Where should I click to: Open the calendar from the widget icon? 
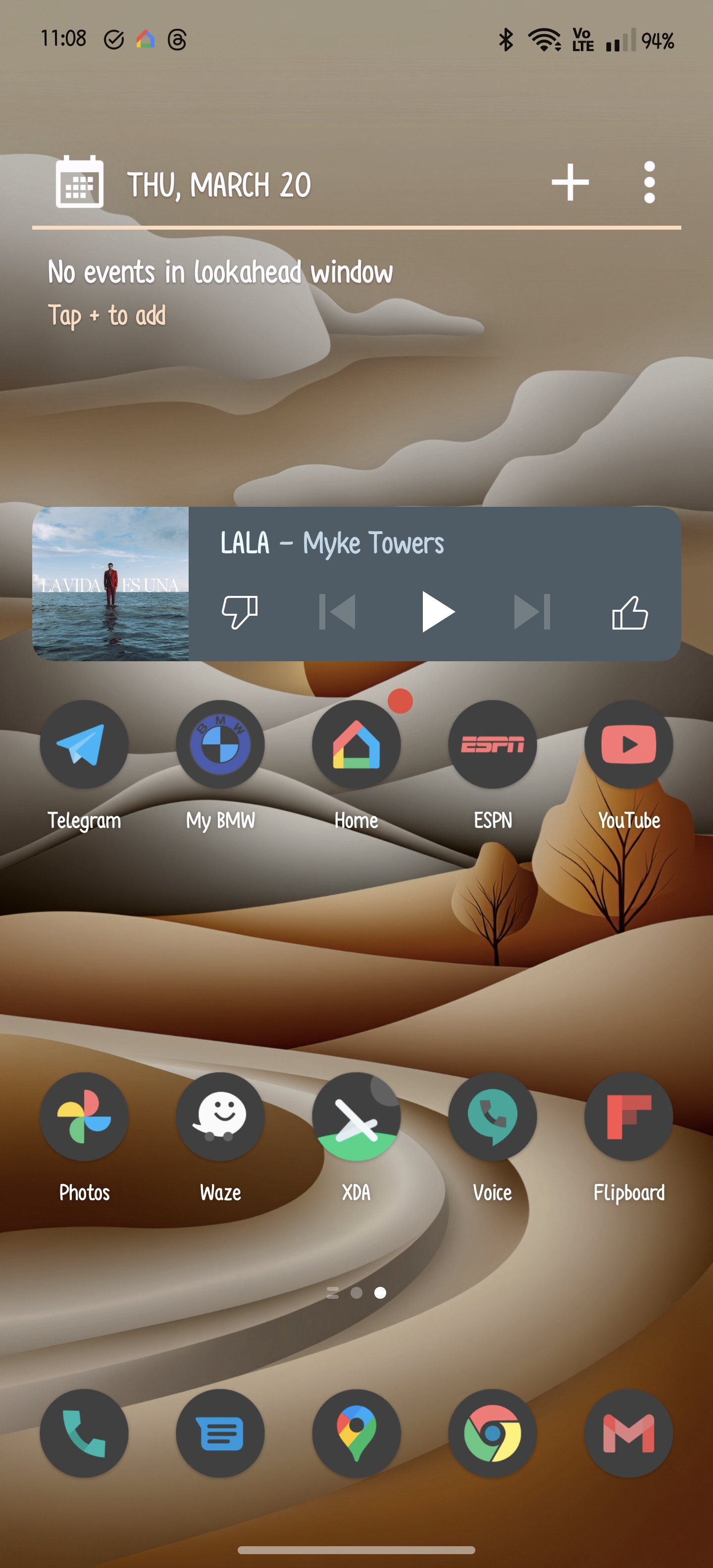tap(80, 182)
